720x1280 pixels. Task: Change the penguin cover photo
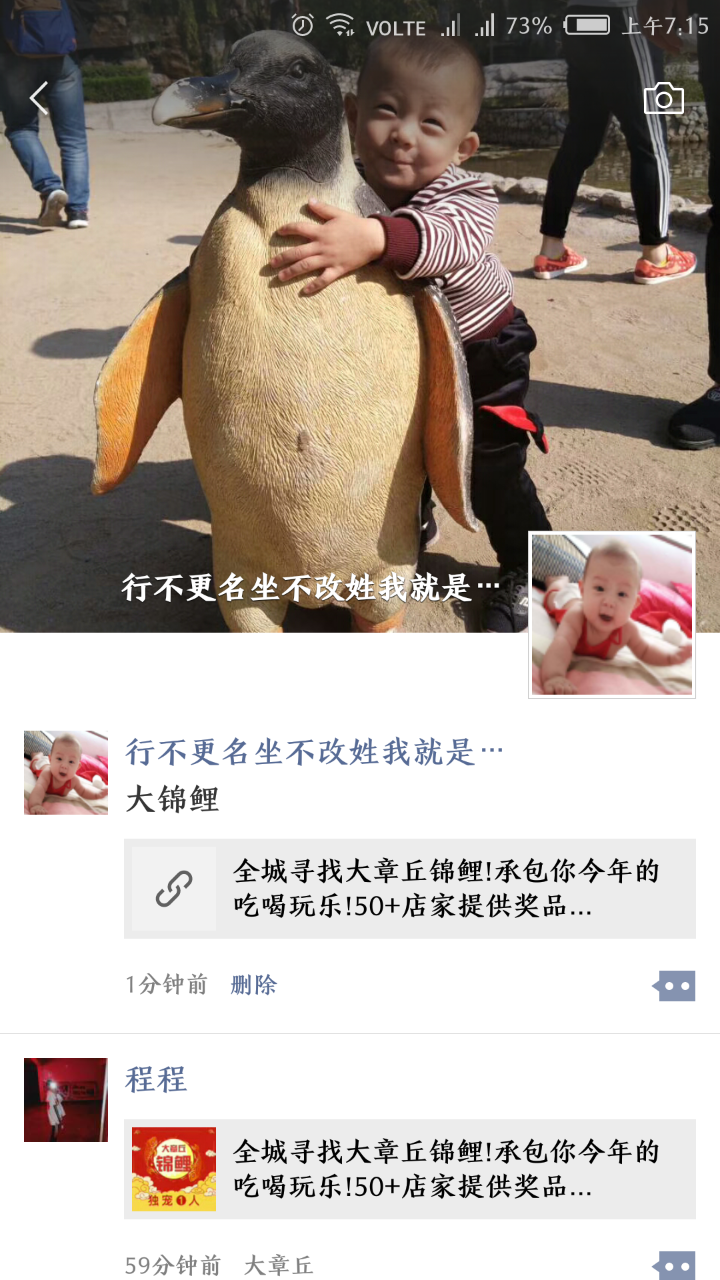[300, 350]
